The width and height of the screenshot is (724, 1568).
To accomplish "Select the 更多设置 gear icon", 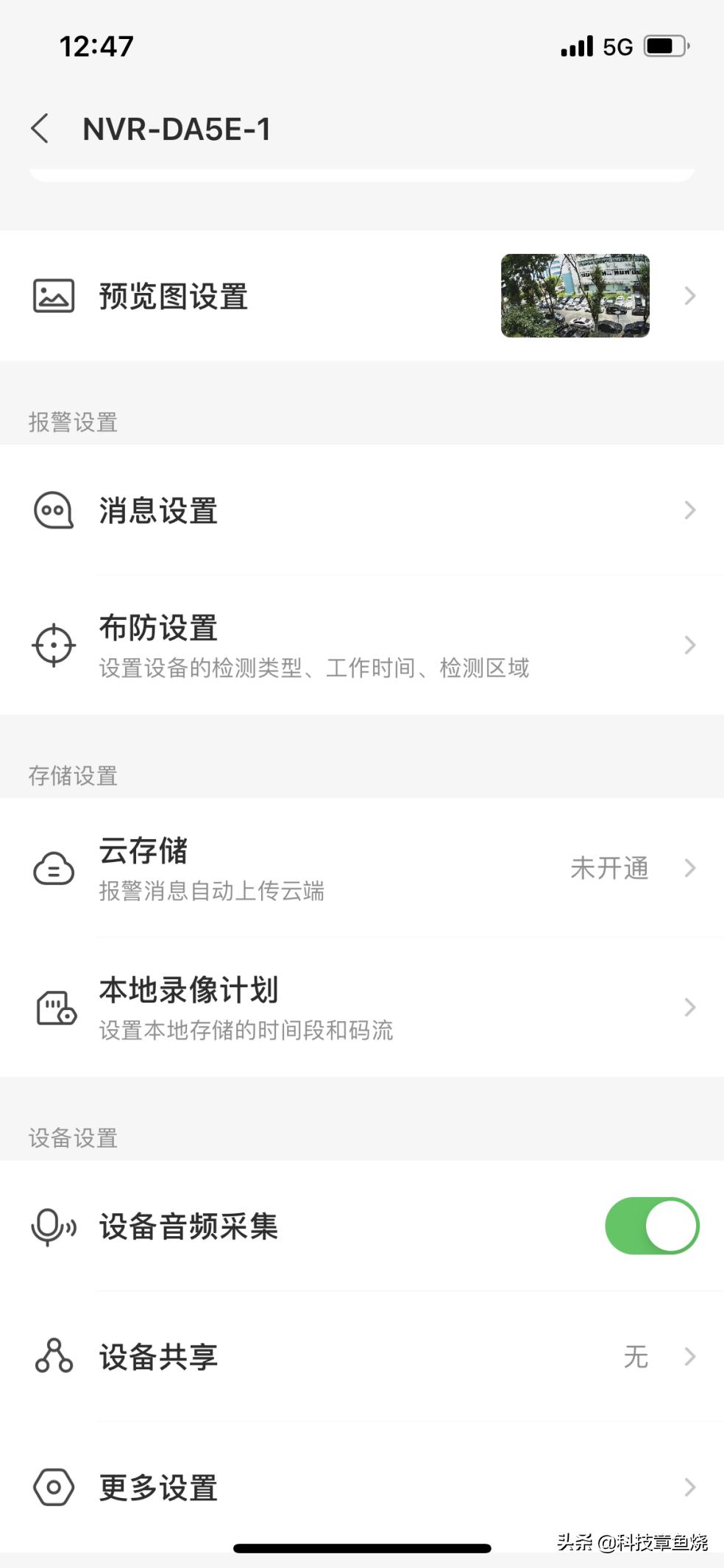I will tap(53, 1488).
